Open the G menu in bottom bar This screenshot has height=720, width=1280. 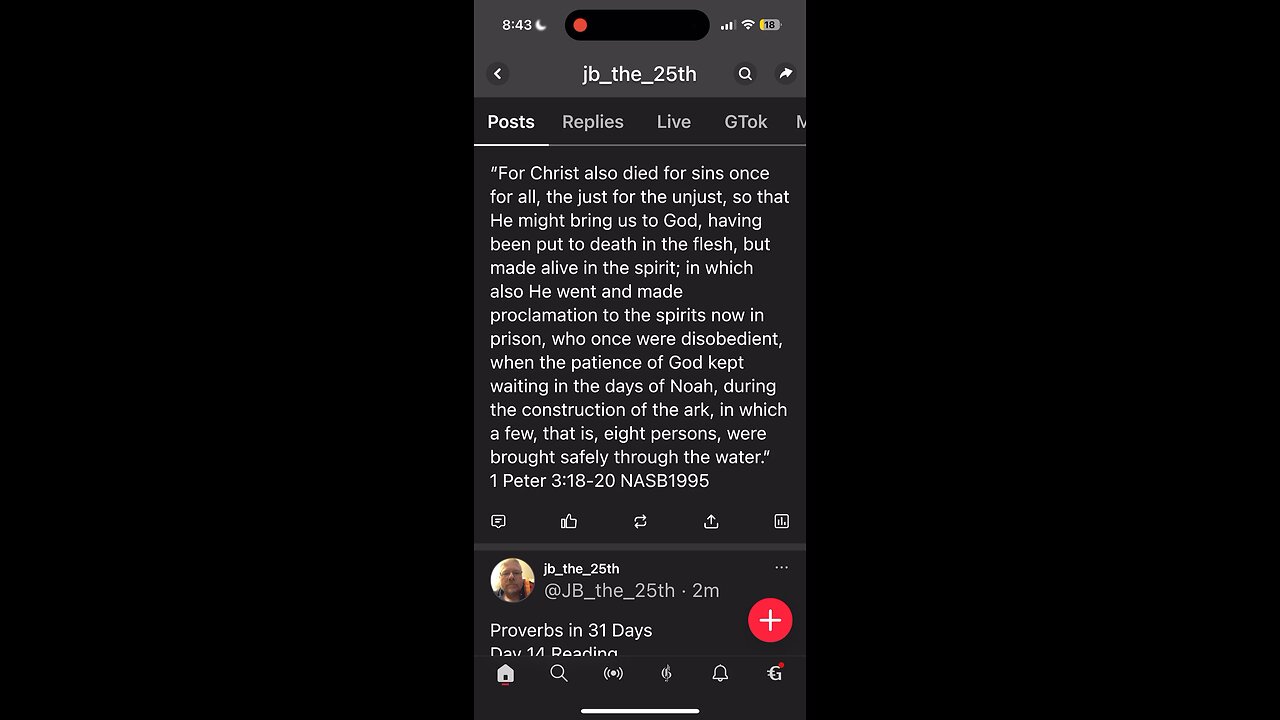(x=774, y=673)
